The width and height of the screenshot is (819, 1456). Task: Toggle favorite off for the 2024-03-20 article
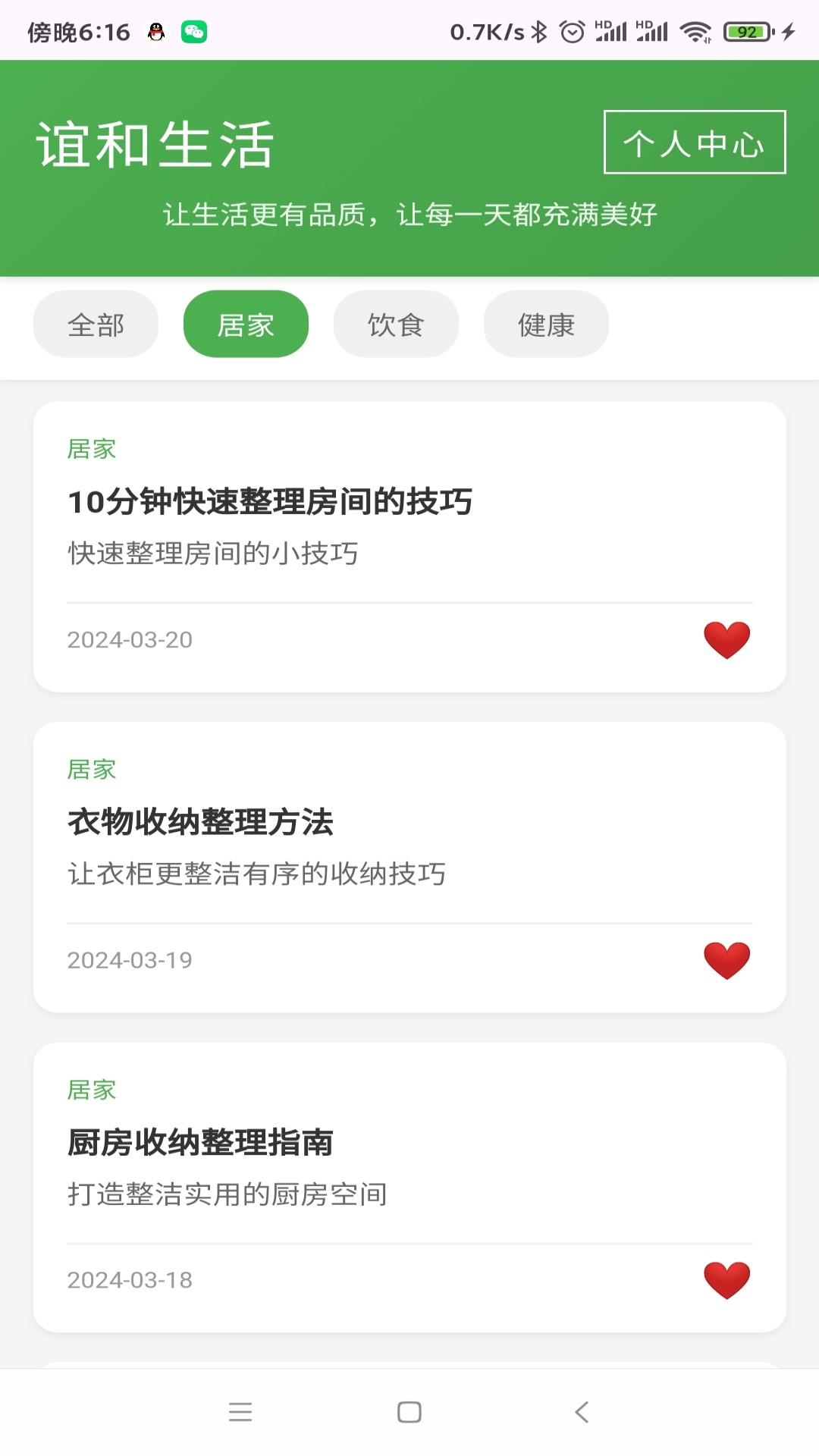726,638
